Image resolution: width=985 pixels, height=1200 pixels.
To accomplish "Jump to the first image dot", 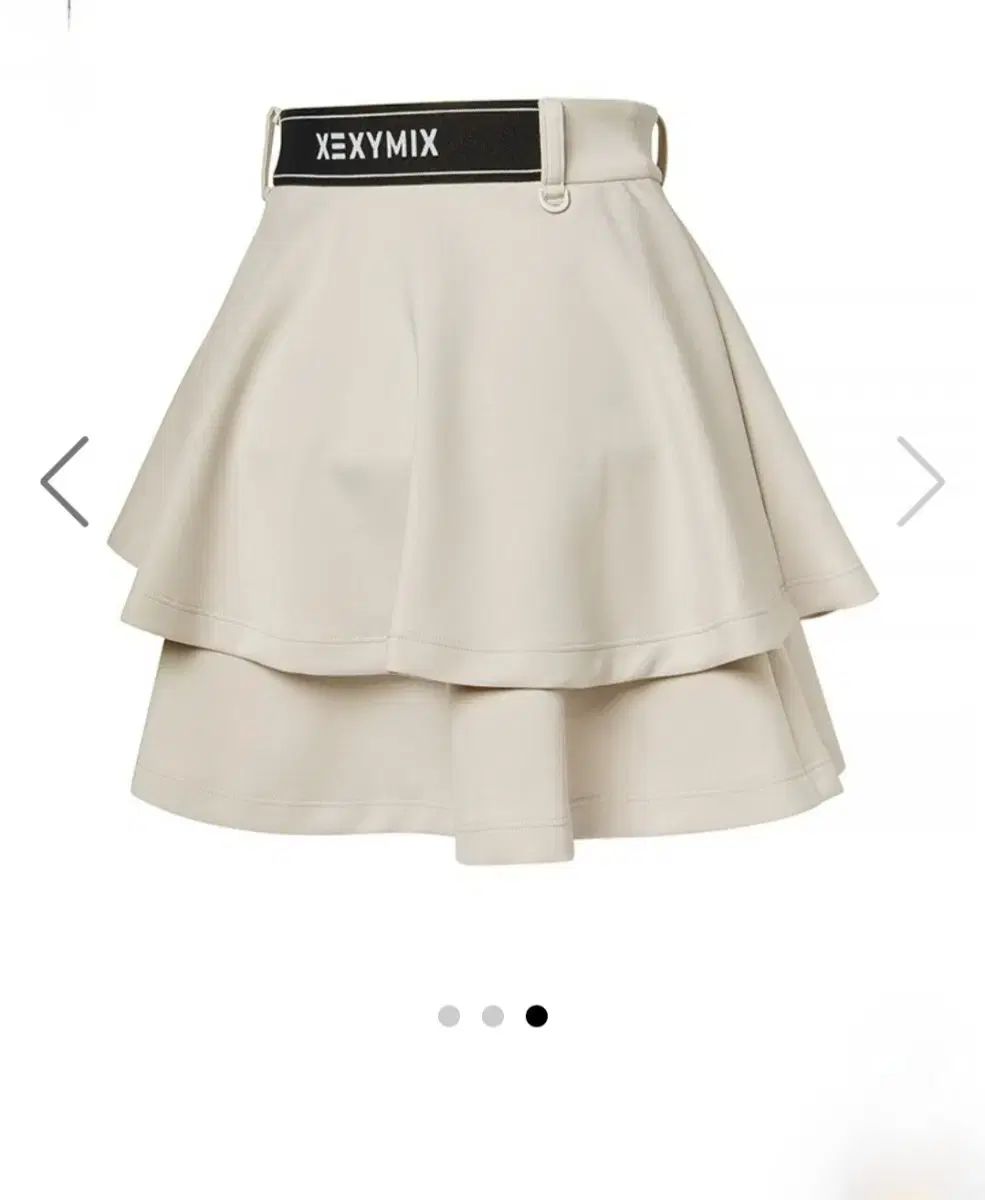I will coord(449,1017).
